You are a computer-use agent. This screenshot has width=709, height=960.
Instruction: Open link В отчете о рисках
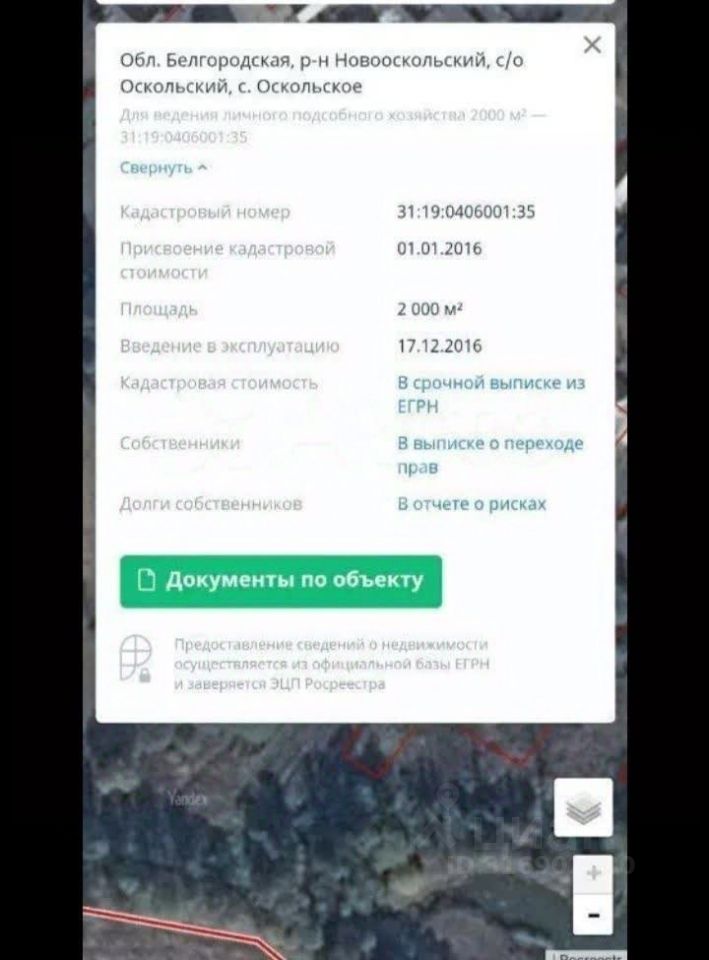(x=472, y=504)
